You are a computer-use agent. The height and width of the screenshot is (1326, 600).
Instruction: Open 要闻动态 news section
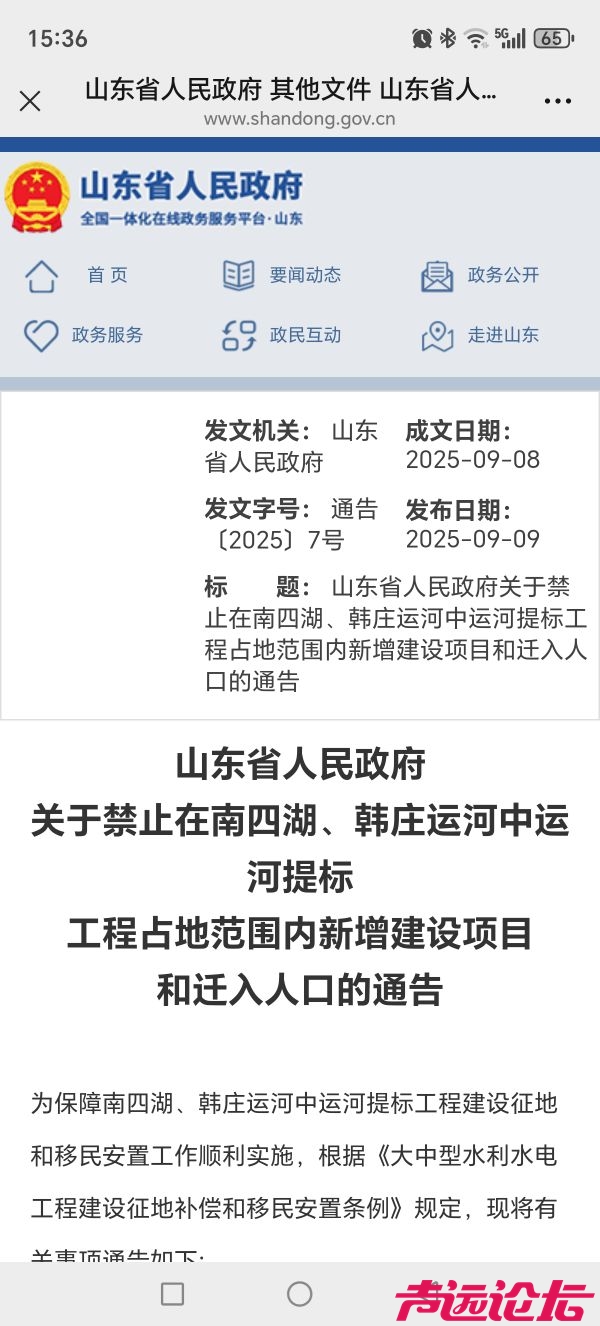coord(282,275)
